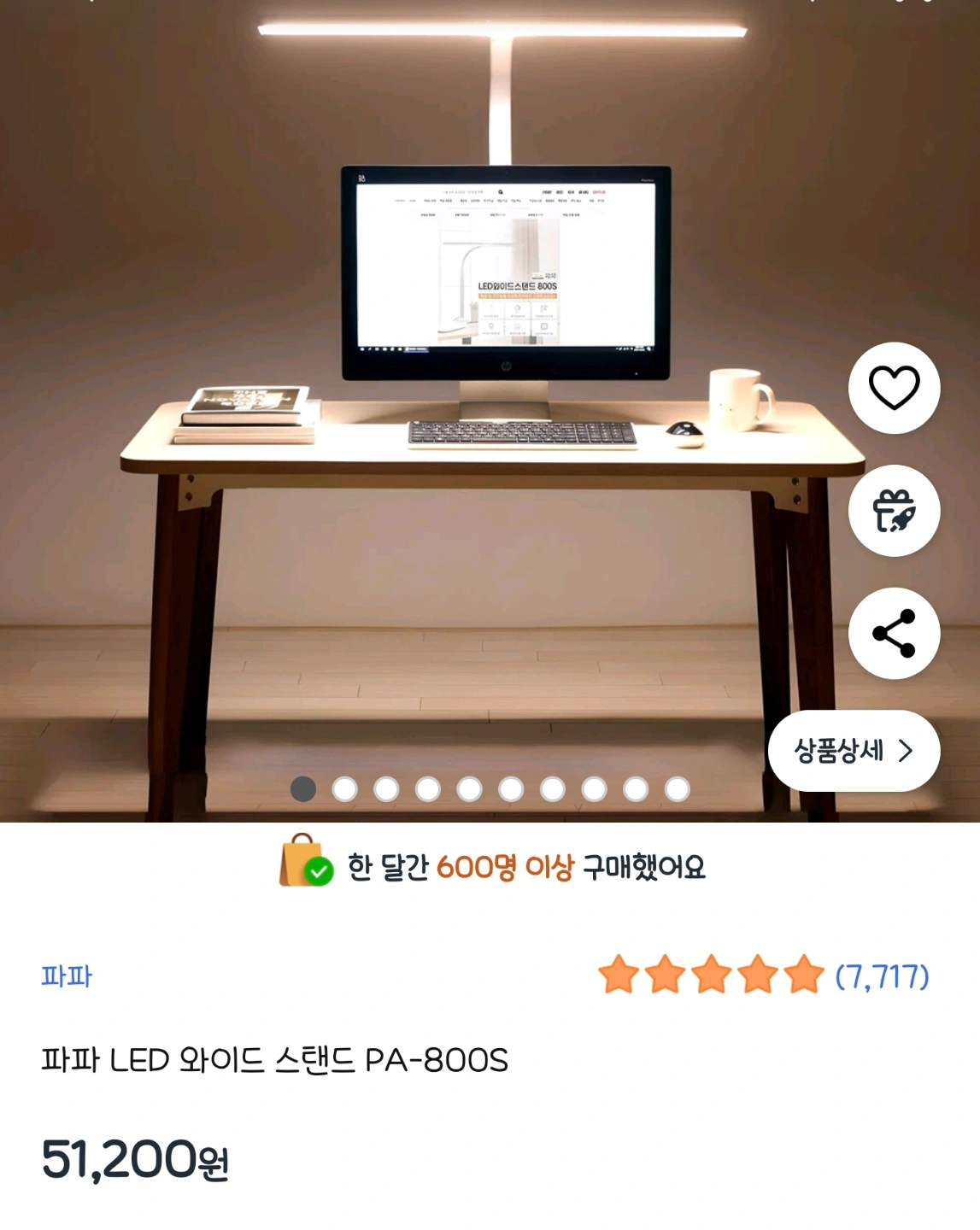
Task: Share this product with the share icon
Action: tap(893, 632)
